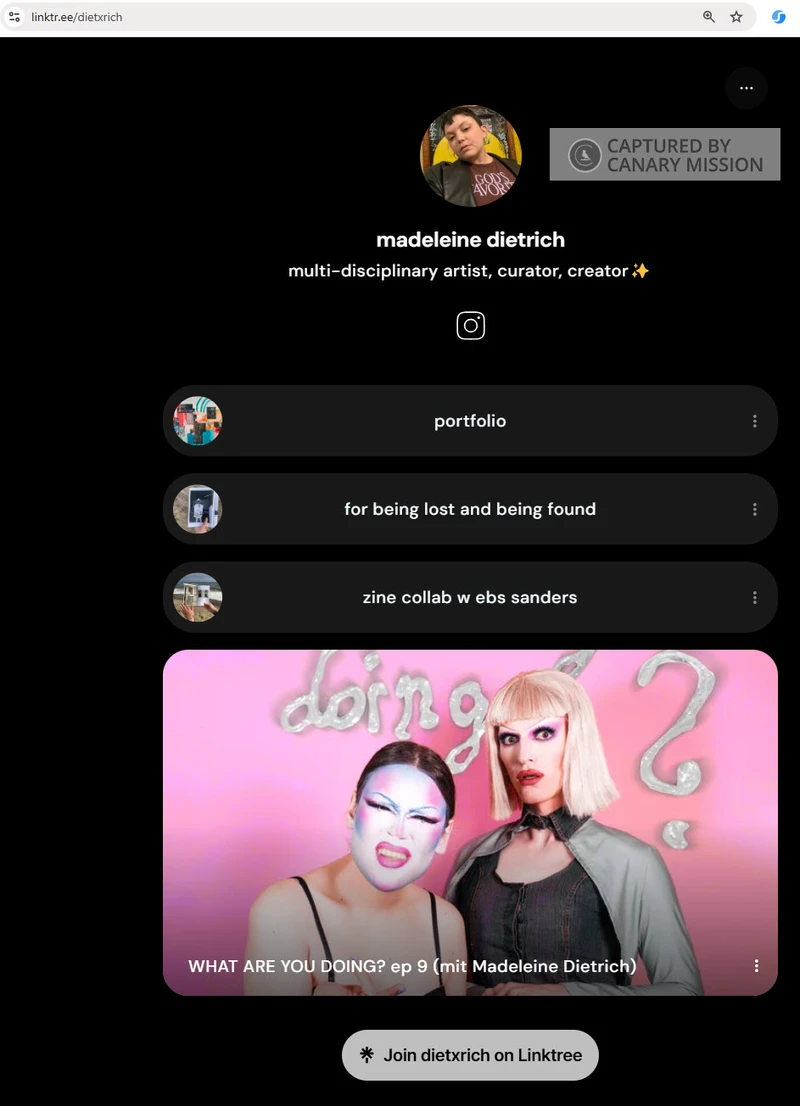Join dietxrich on Linktree
The height and width of the screenshot is (1106, 800).
click(470, 1055)
